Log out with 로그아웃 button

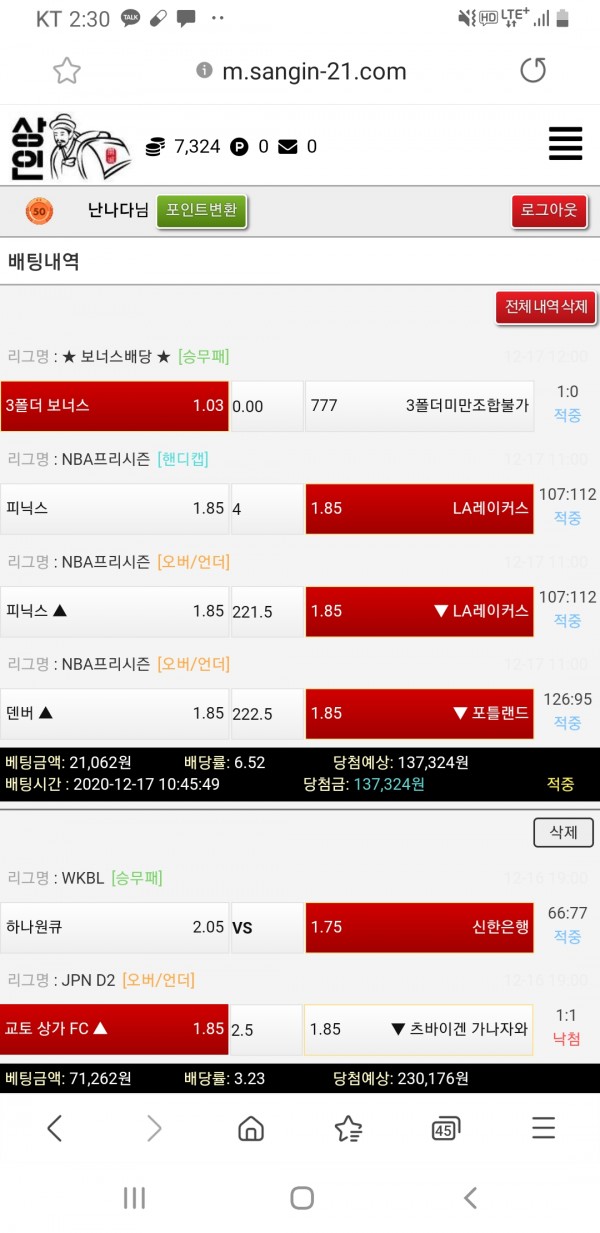click(549, 211)
